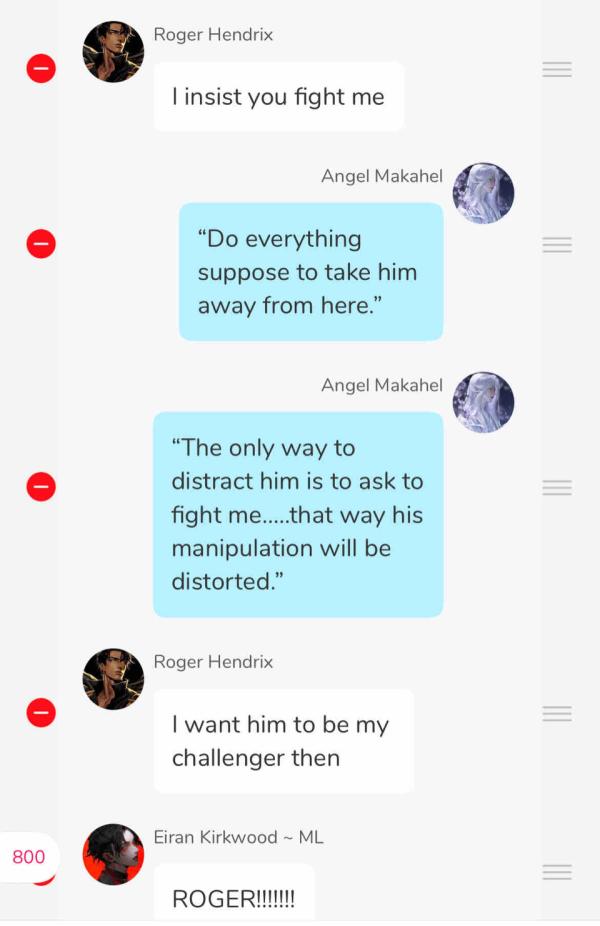Edit the "Do everything suppose to take him" bubble
This screenshot has height=926, width=600.
[x=310, y=272]
